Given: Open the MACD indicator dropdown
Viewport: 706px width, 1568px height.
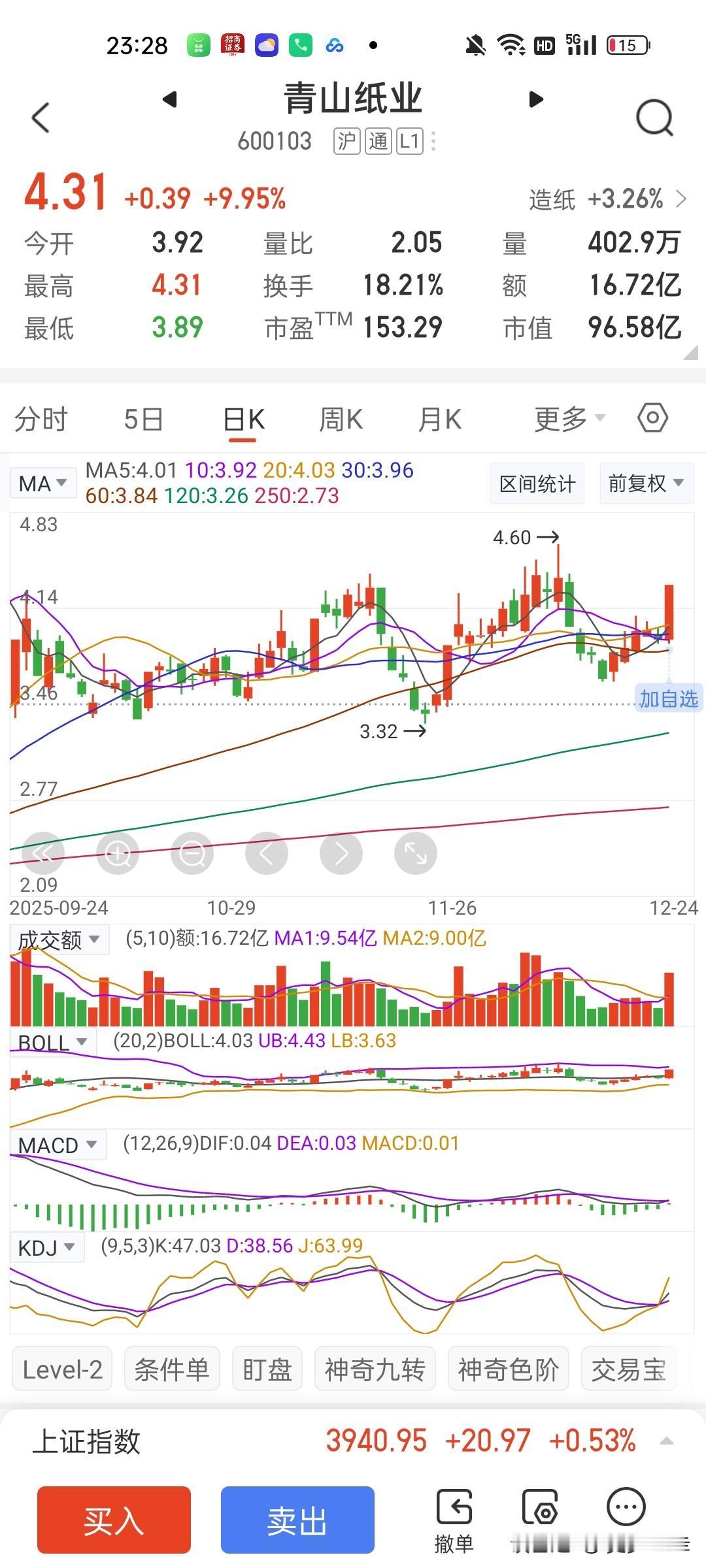Looking at the screenshot, I should [x=58, y=1144].
